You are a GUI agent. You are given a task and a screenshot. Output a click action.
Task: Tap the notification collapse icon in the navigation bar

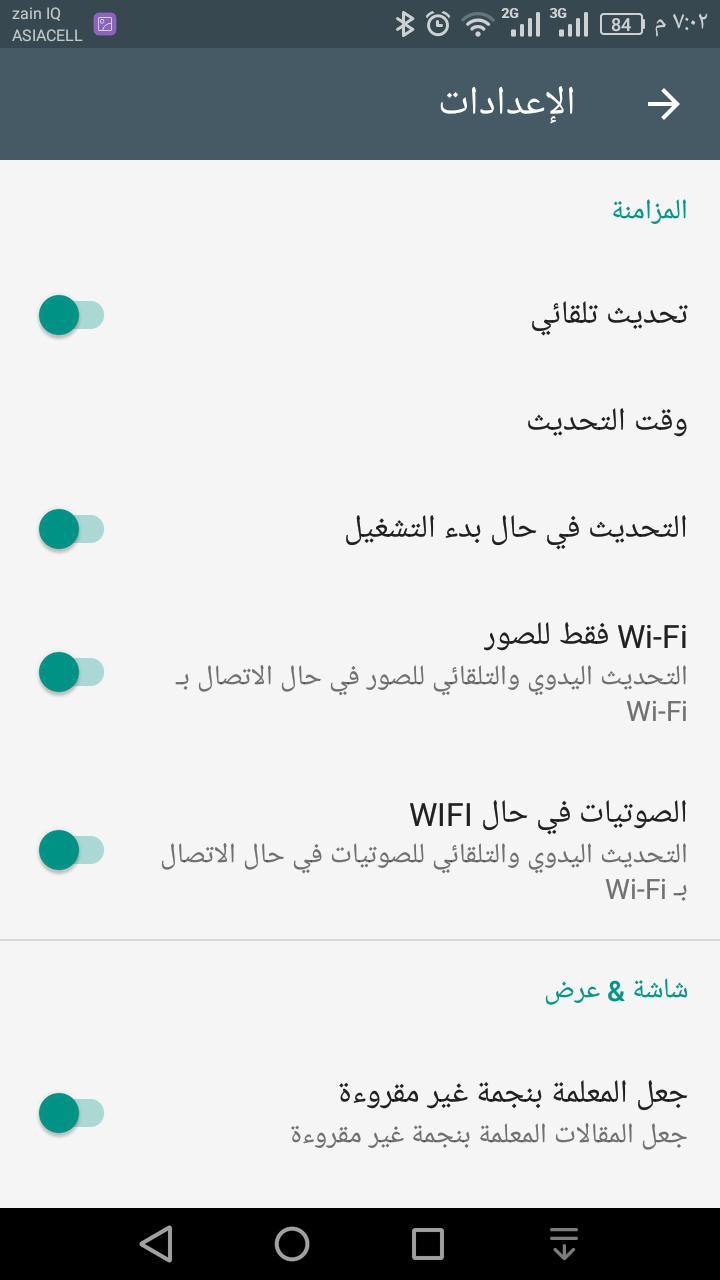click(x=565, y=1245)
